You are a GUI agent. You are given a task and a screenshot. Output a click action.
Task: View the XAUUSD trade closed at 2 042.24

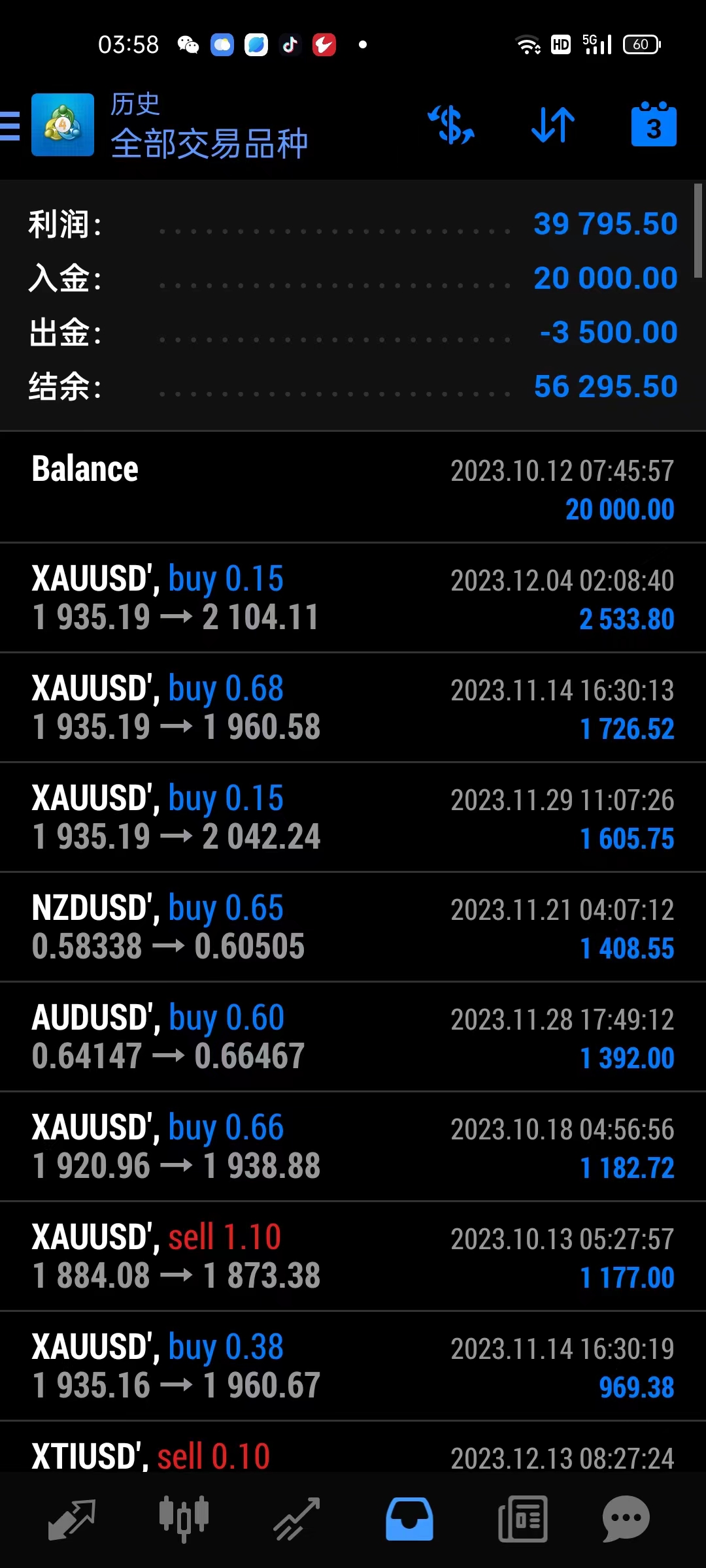353,817
